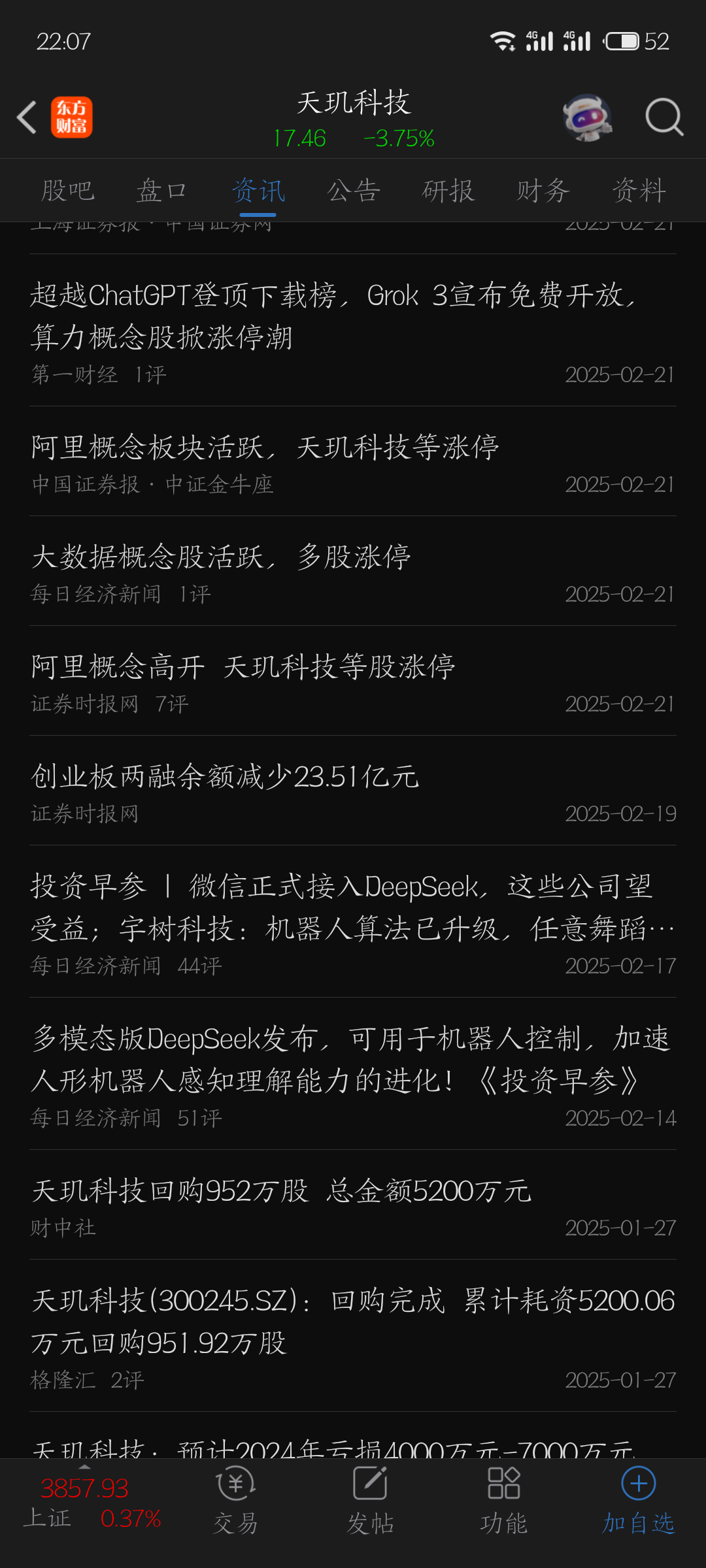Open news 创业板两融余额减少23.51亿元
The width and height of the screenshot is (706, 1568).
coord(225,777)
